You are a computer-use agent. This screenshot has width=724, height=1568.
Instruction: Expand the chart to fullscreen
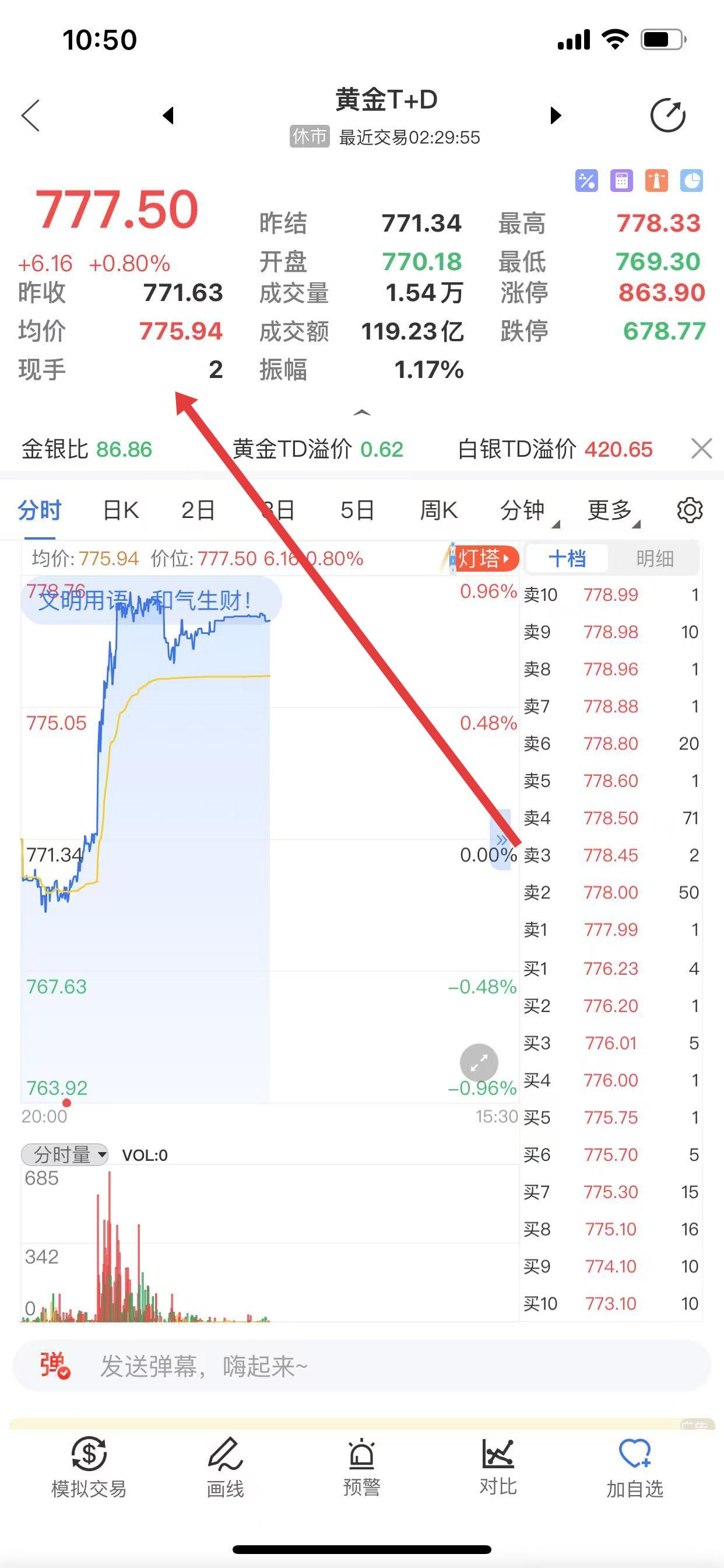point(479,1063)
